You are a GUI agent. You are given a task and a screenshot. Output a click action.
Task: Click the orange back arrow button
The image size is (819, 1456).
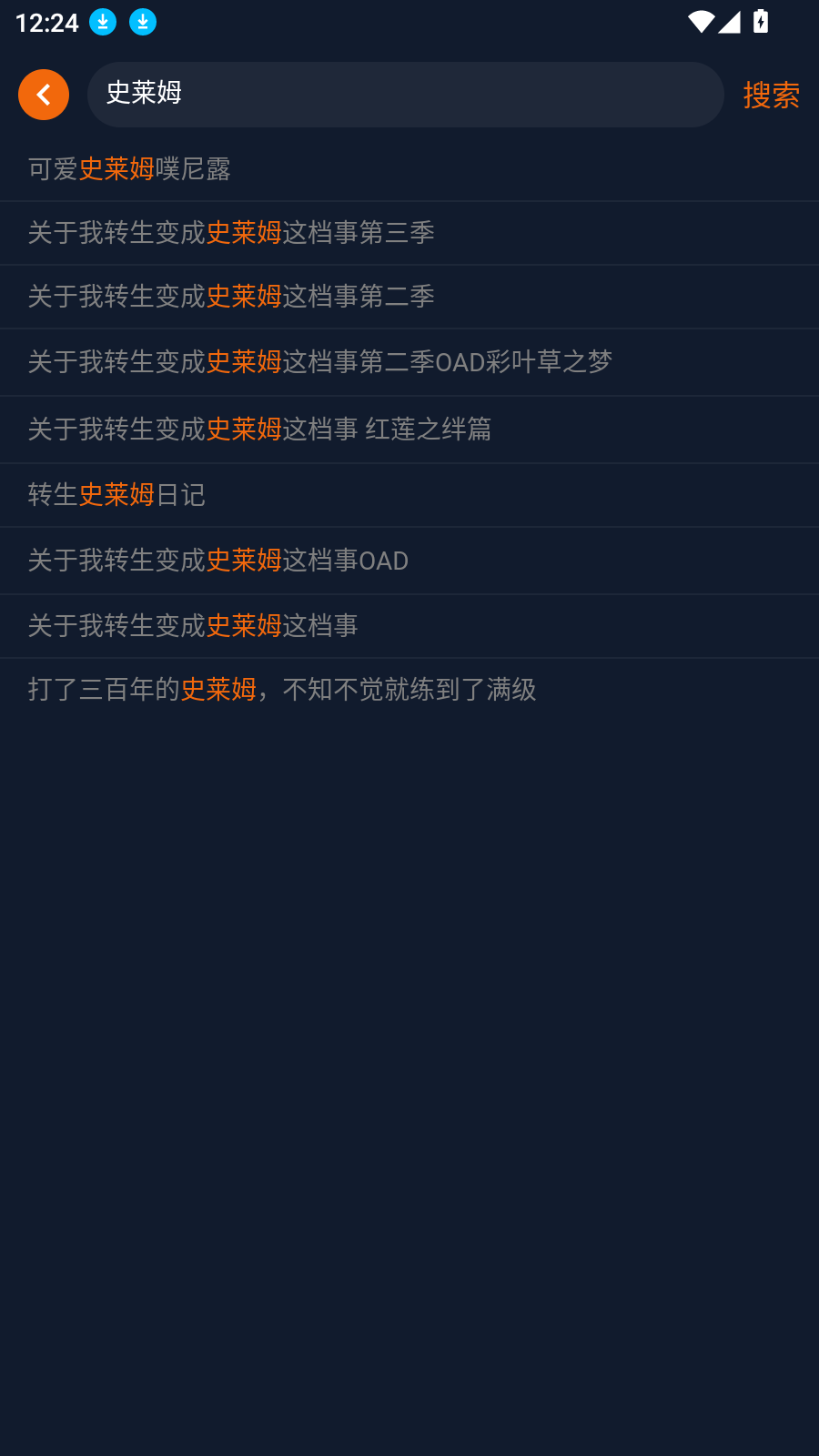click(x=43, y=94)
